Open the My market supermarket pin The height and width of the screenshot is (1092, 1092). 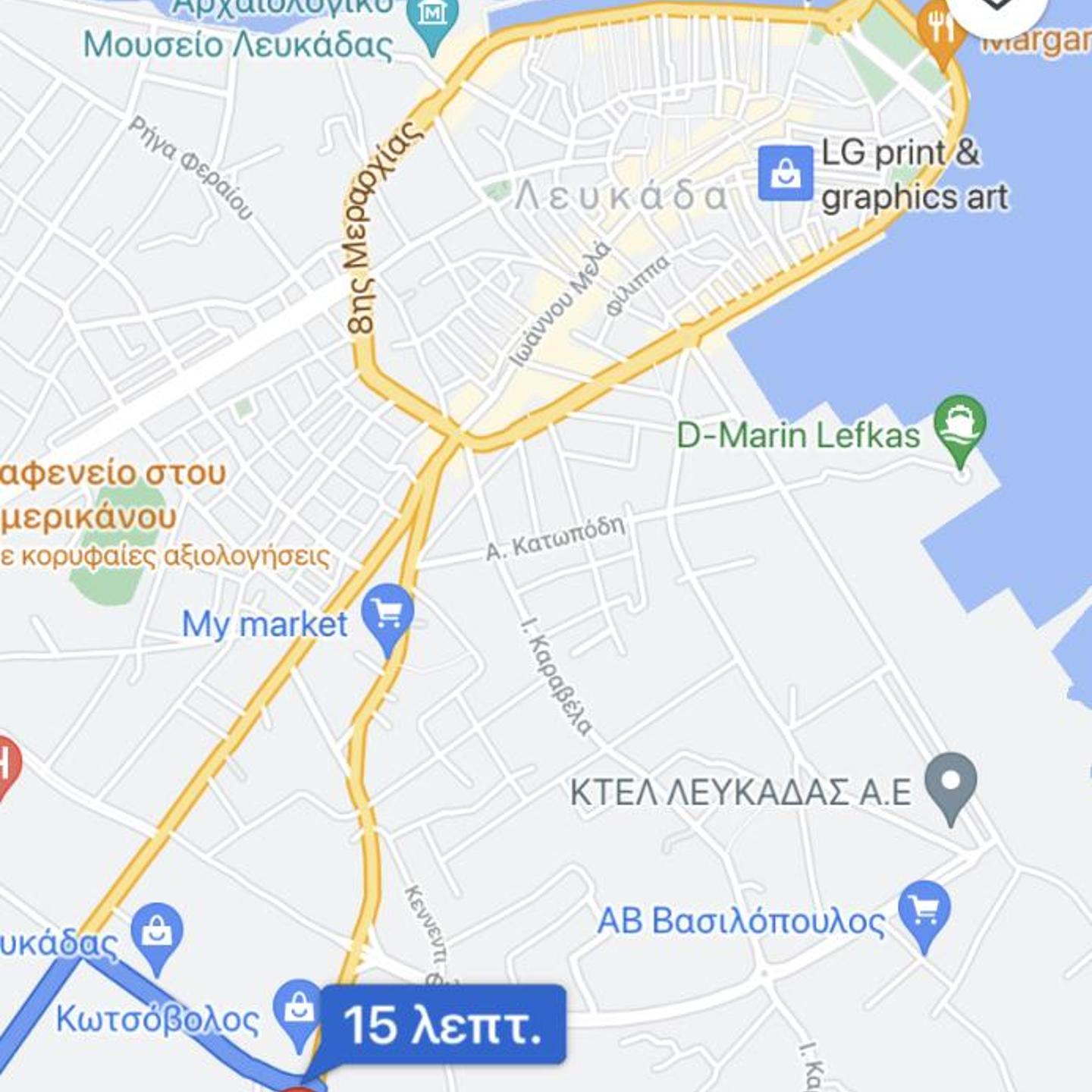point(388,614)
